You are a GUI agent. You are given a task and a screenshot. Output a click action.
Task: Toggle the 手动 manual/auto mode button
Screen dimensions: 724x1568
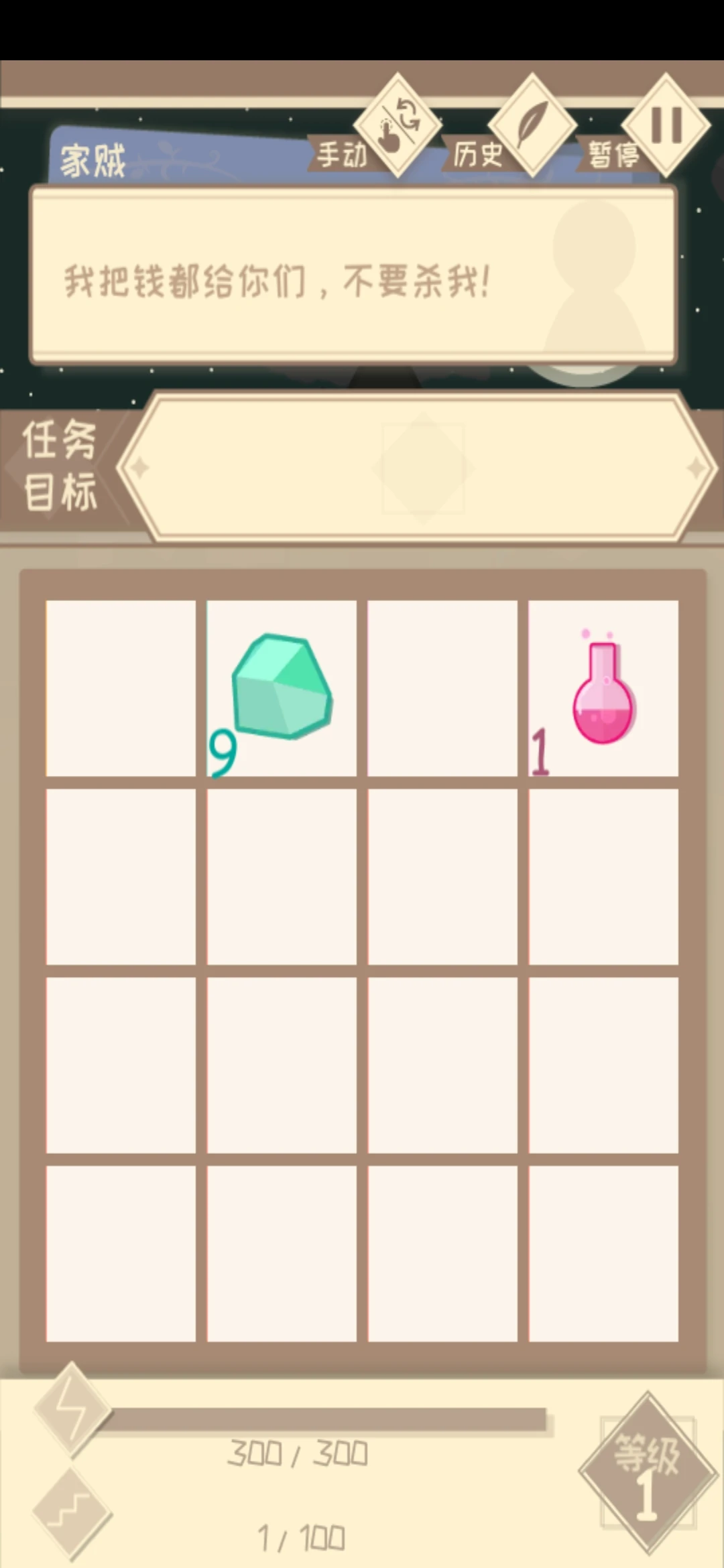397,125
